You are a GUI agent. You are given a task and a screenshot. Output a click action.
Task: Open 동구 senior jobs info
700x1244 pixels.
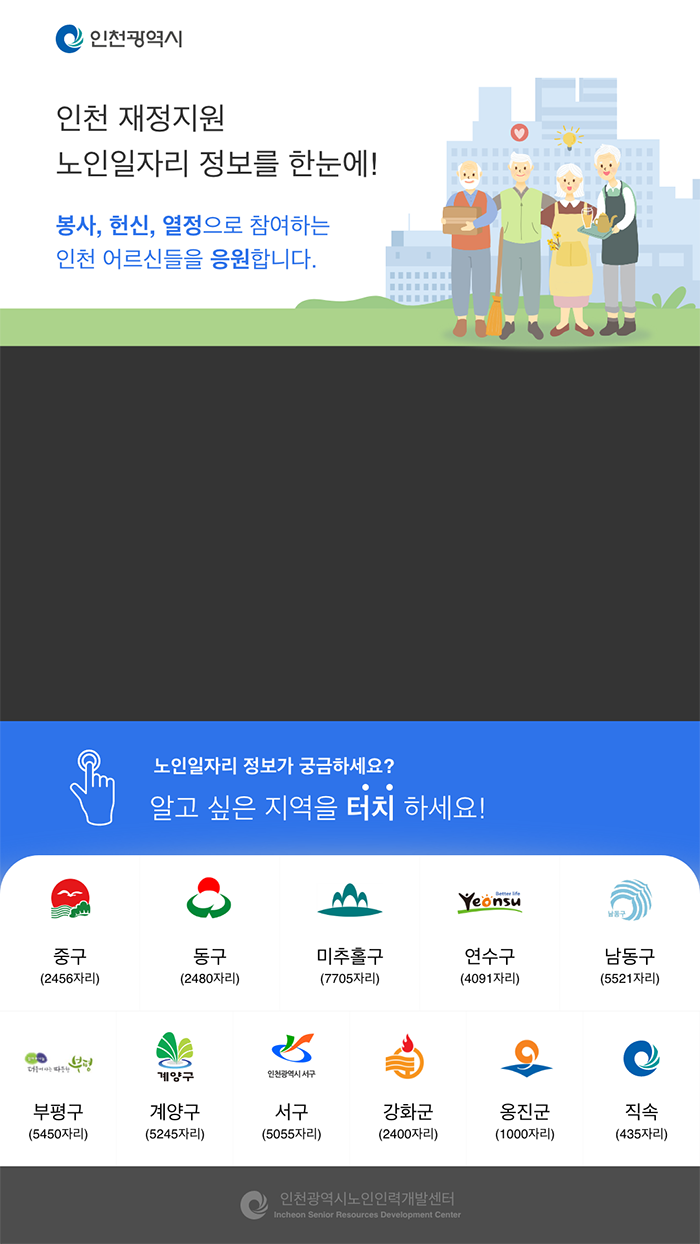[210, 932]
